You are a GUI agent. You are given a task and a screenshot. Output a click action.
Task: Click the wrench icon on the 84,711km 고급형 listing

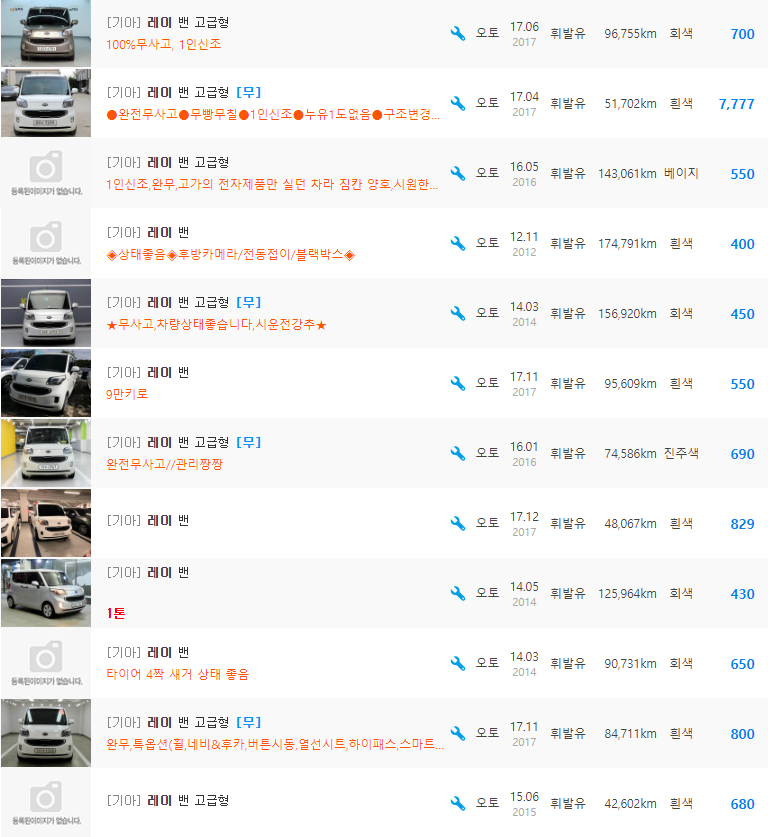(x=457, y=733)
